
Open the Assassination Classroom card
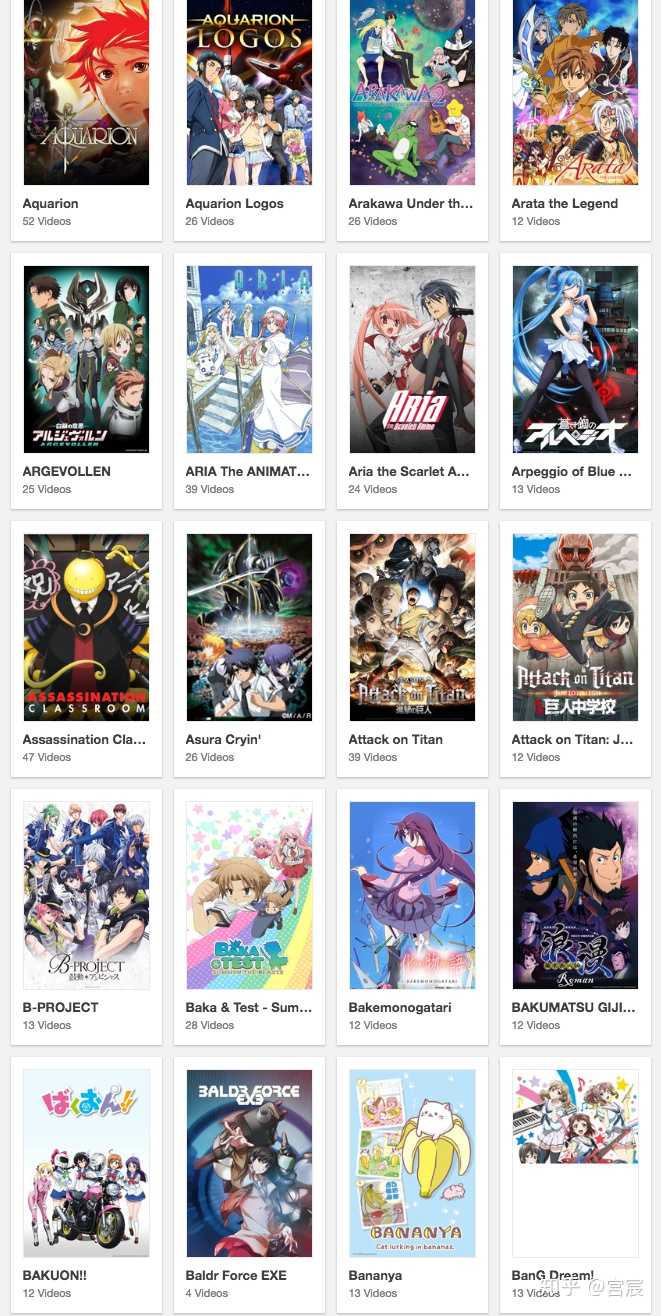click(x=86, y=649)
